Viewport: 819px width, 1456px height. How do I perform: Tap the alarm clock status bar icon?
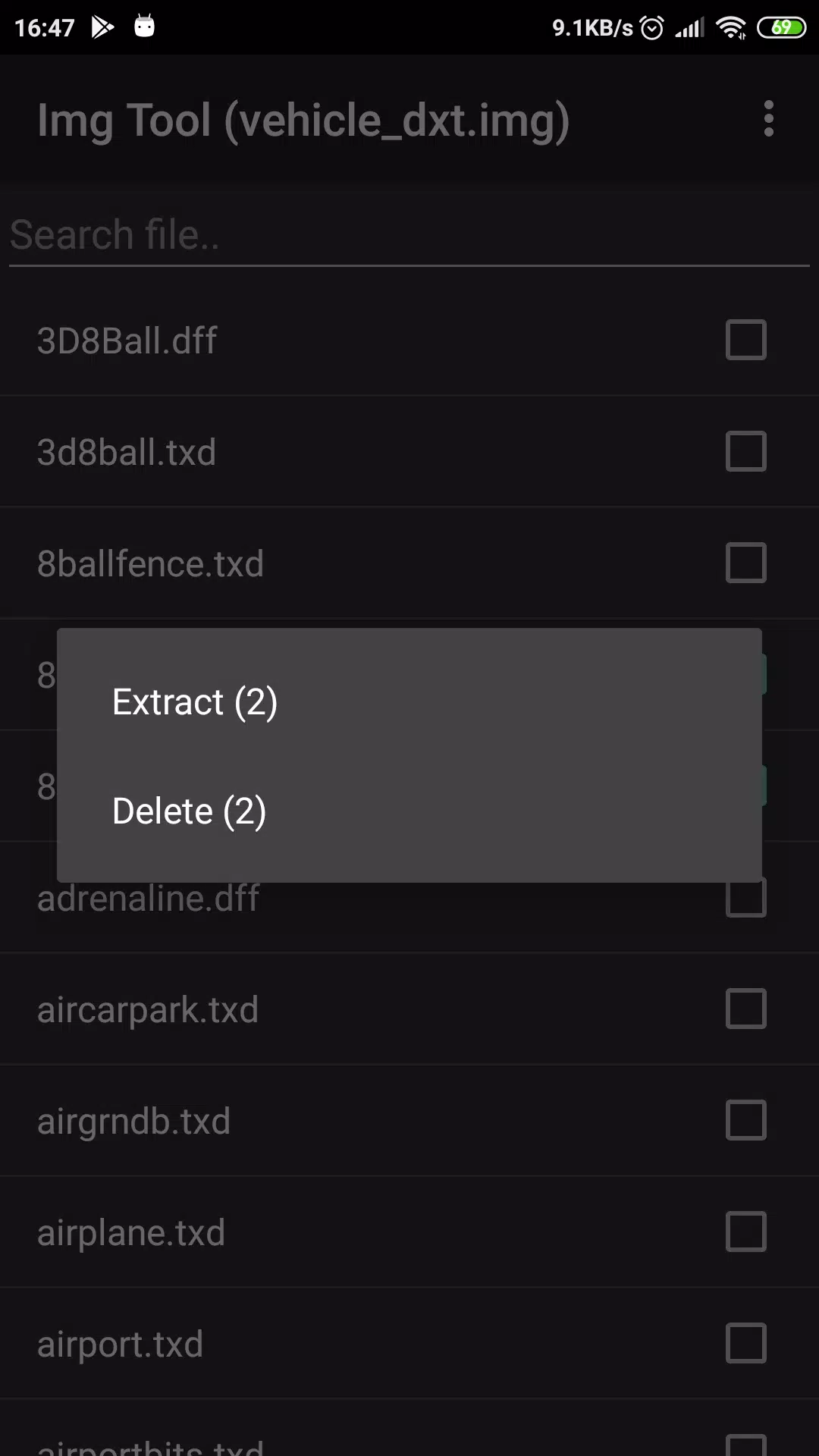coord(651,27)
